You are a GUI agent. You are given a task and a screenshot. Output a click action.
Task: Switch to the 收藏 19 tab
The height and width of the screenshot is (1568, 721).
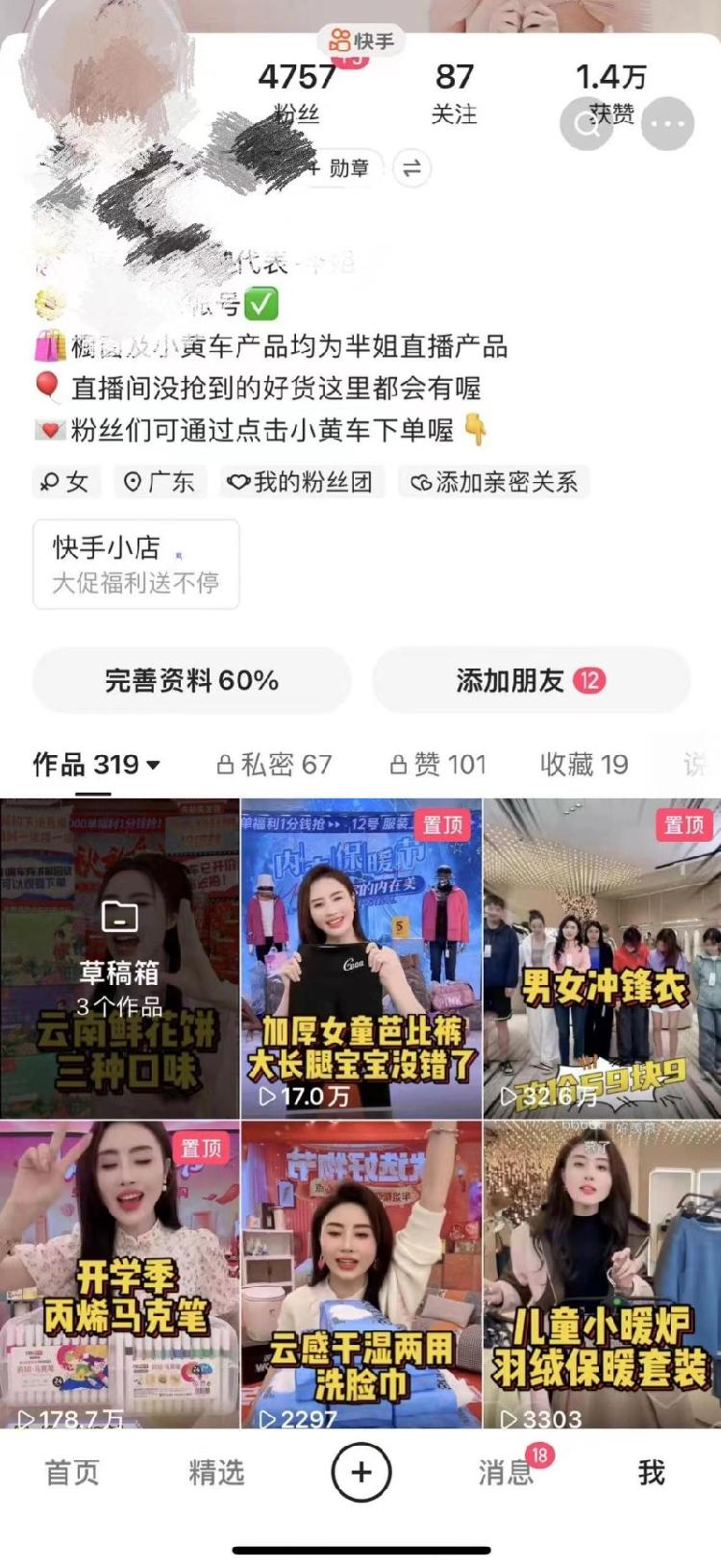(584, 765)
